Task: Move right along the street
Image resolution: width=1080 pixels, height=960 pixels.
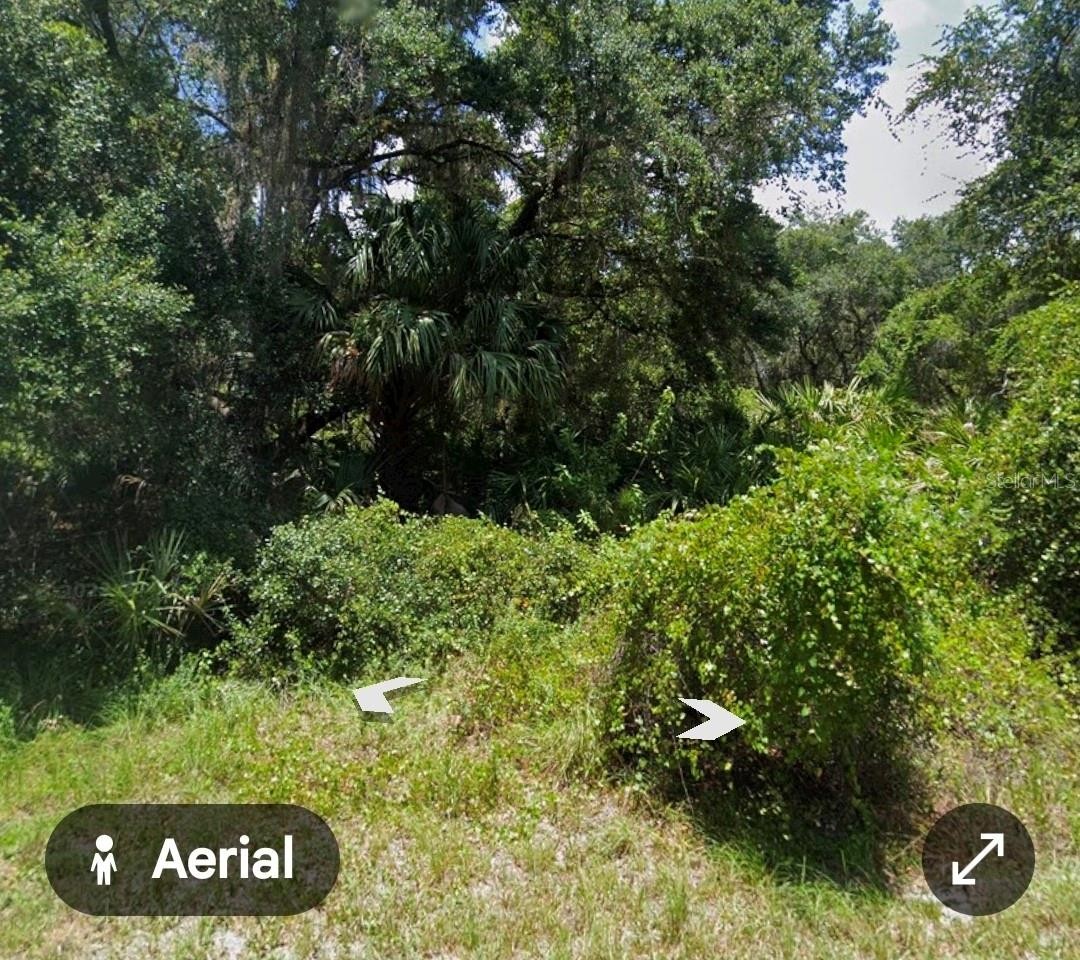Action: click(711, 719)
